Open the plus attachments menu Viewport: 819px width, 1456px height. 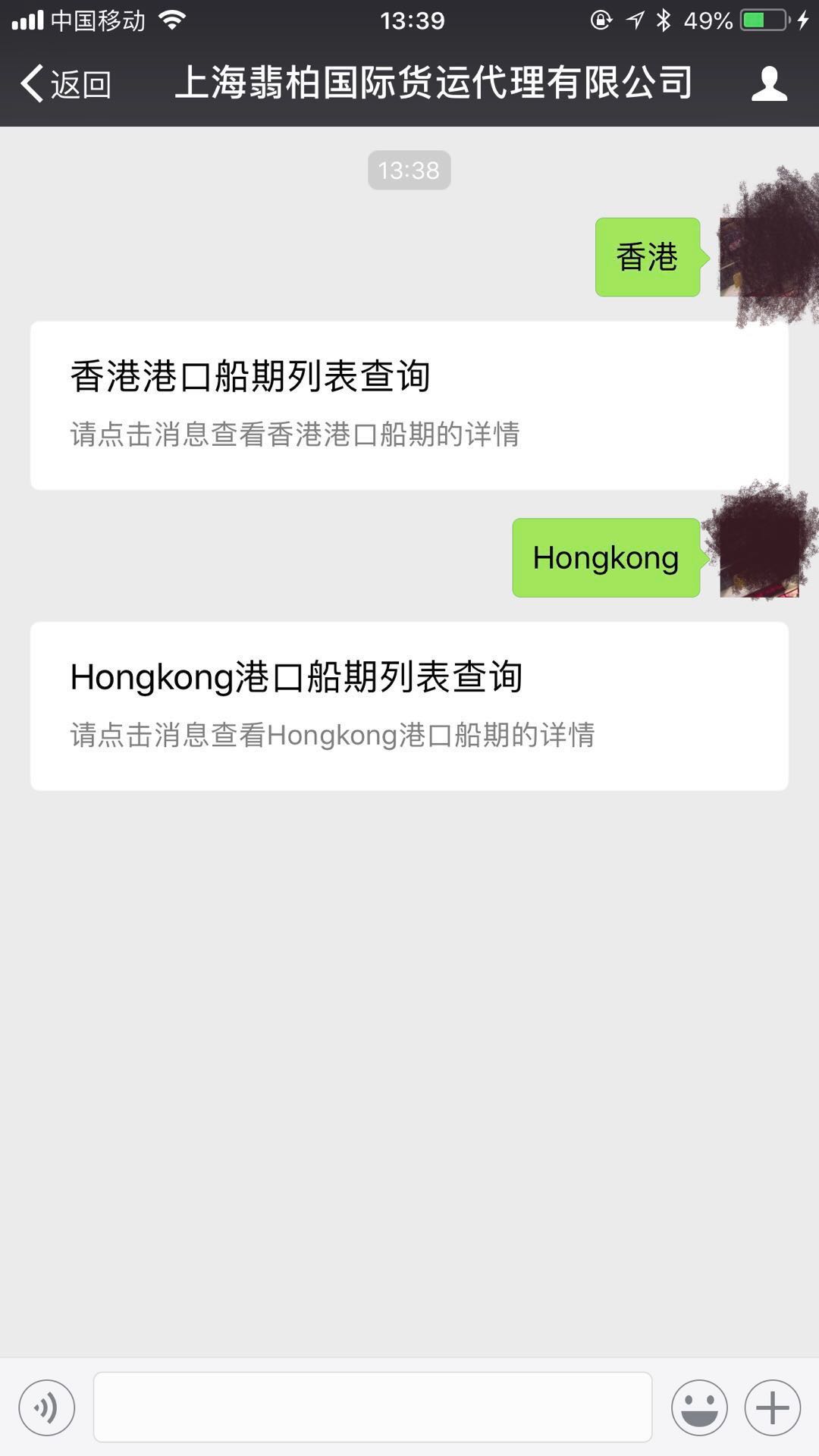(x=772, y=1407)
